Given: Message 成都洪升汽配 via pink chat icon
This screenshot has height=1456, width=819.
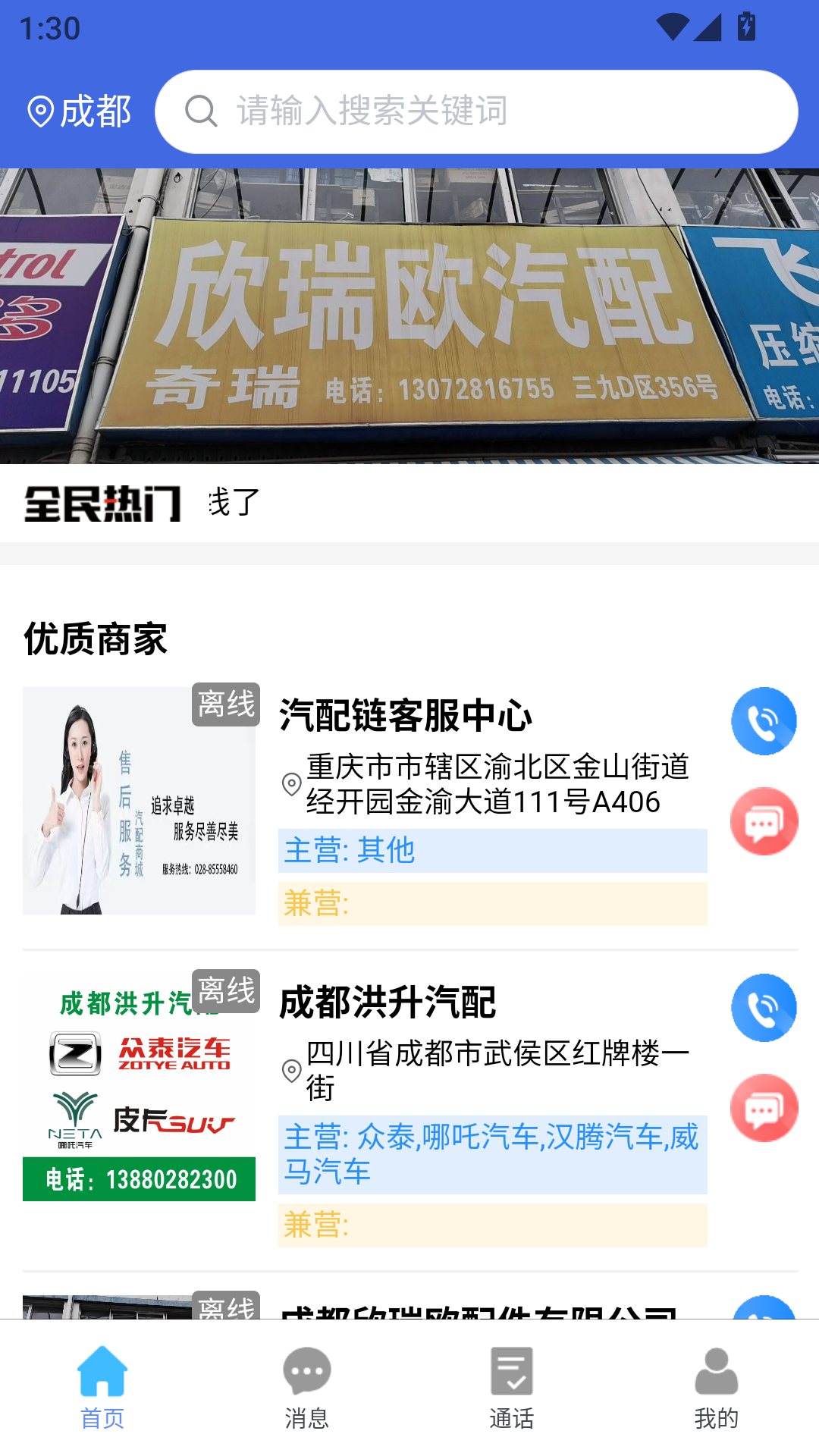Looking at the screenshot, I should pos(764,1107).
